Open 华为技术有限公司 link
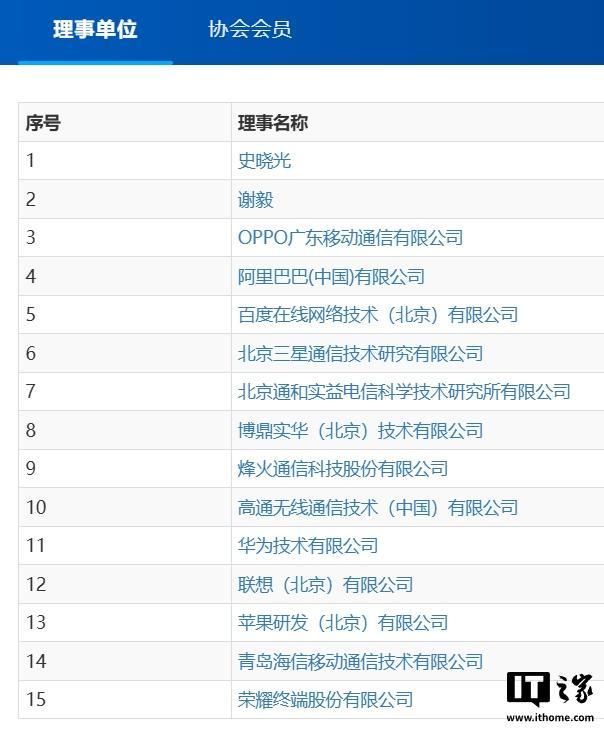 tap(308, 546)
